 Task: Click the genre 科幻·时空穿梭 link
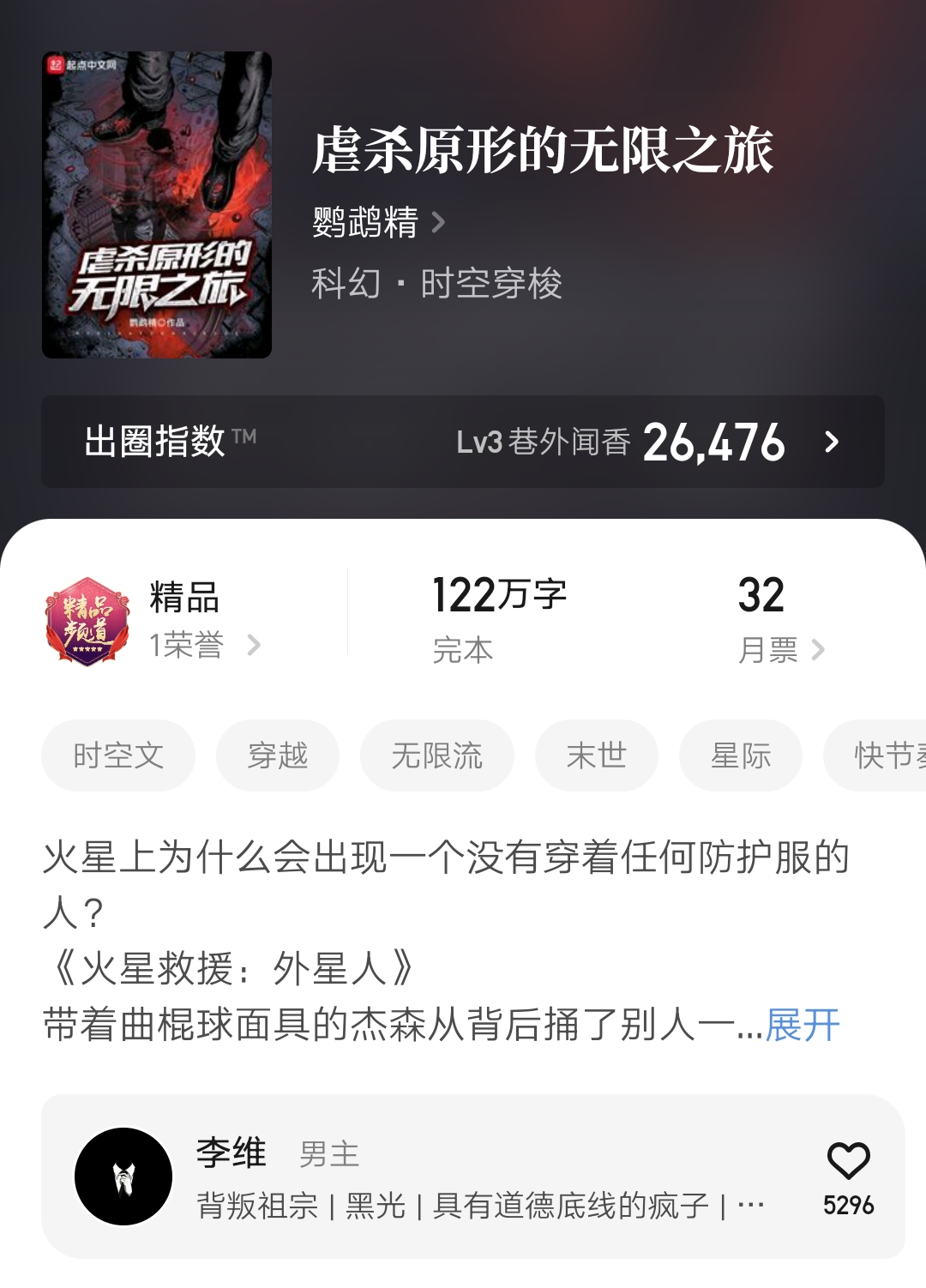pyautogui.click(x=437, y=285)
